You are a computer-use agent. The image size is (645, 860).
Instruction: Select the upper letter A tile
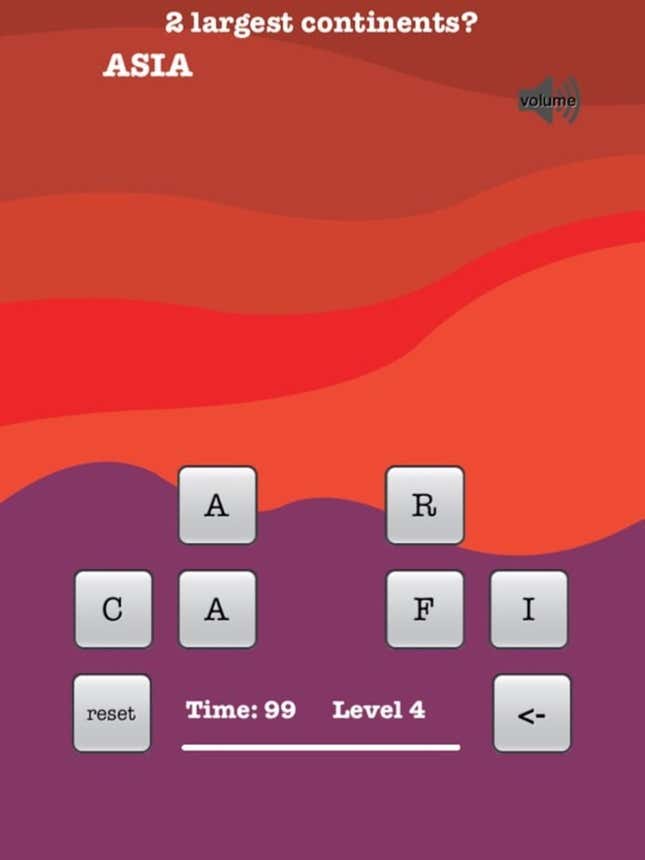click(x=217, y=505)
